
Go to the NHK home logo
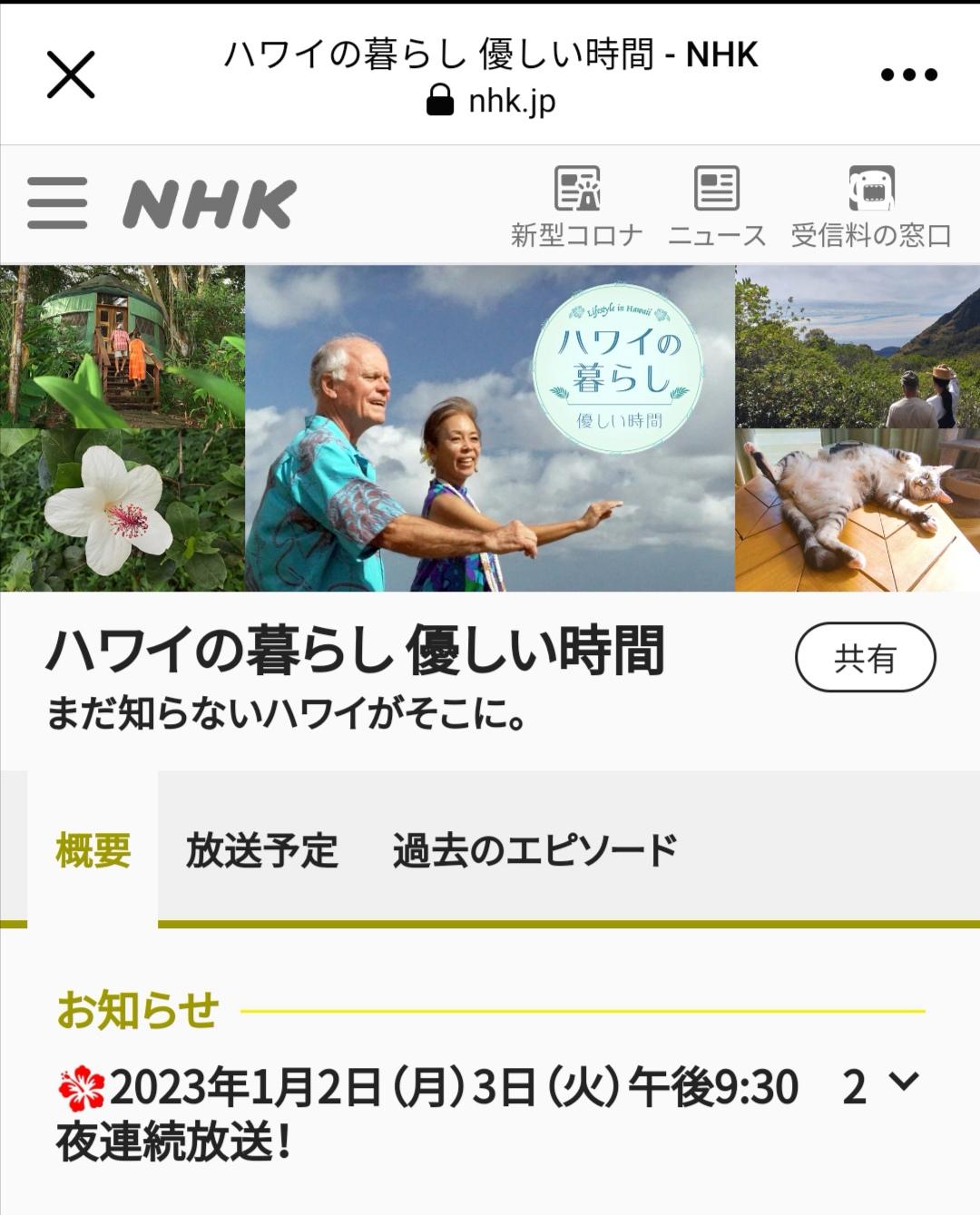pyautogui.click(x=210, y=204)
